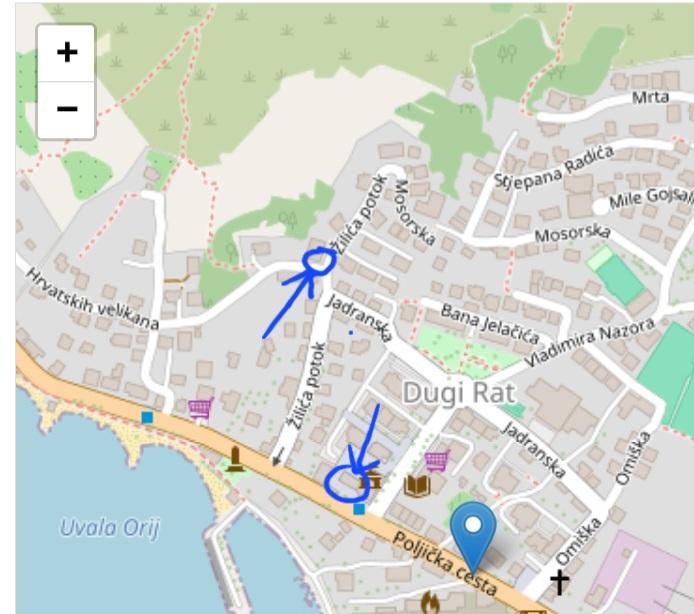Zoom in on the map

coord(66,53)
